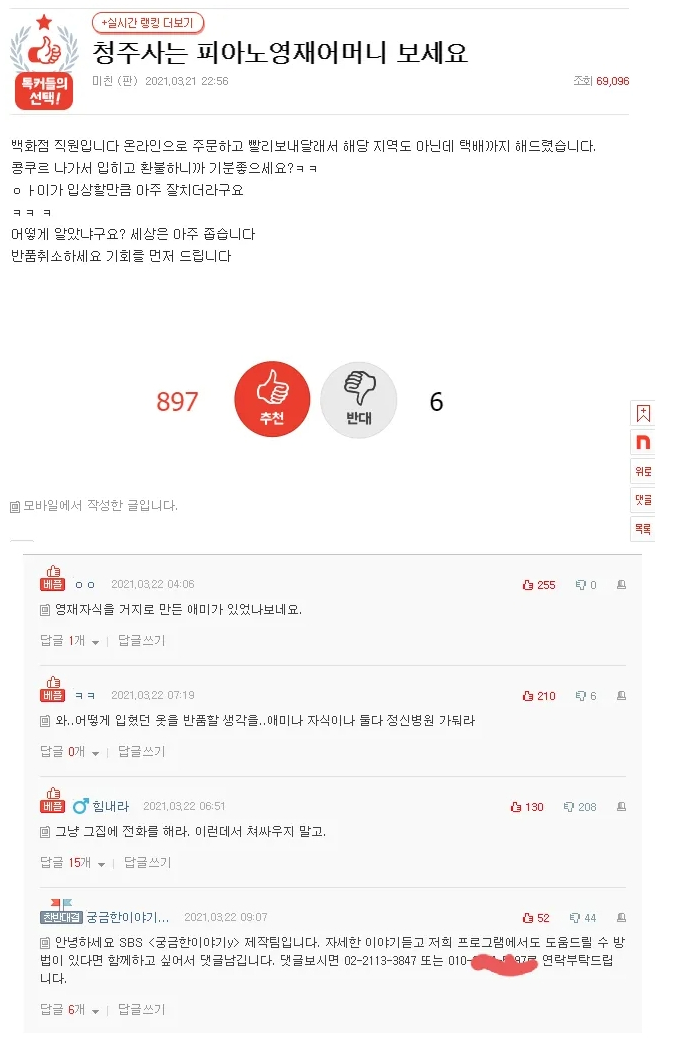This screenshot has width=679, height=1038.
Task: Report the comment with 52 likes
Action: (x=621, y=918)
